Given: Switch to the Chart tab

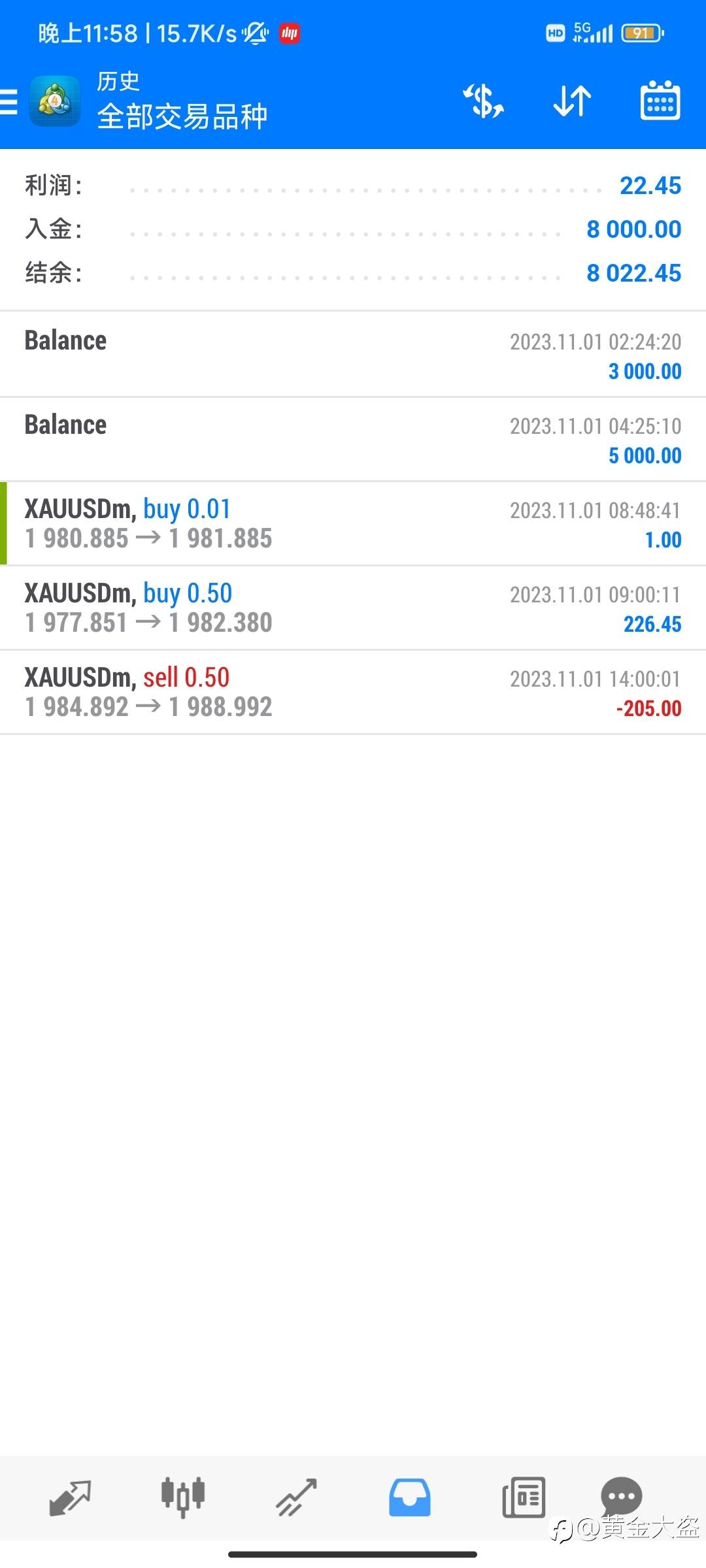Looking at the screenshot, I should 183,1496.
